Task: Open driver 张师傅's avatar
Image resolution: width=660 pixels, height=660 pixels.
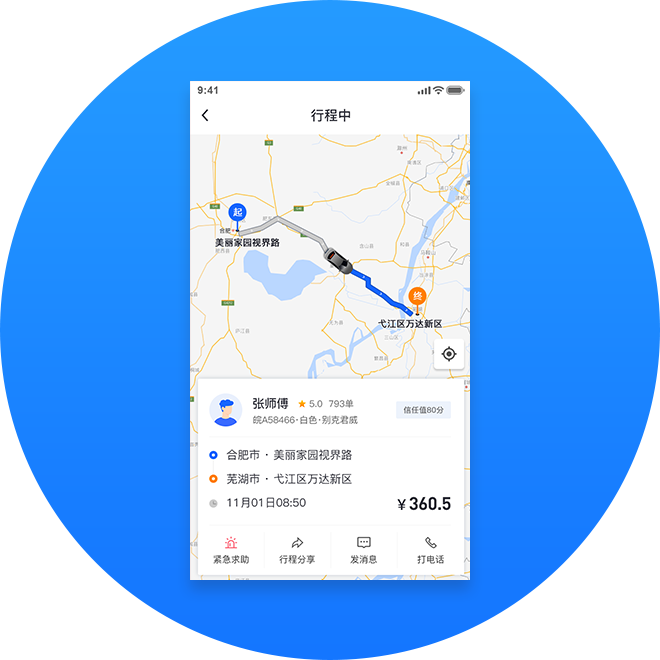Action: click(226, 410)
